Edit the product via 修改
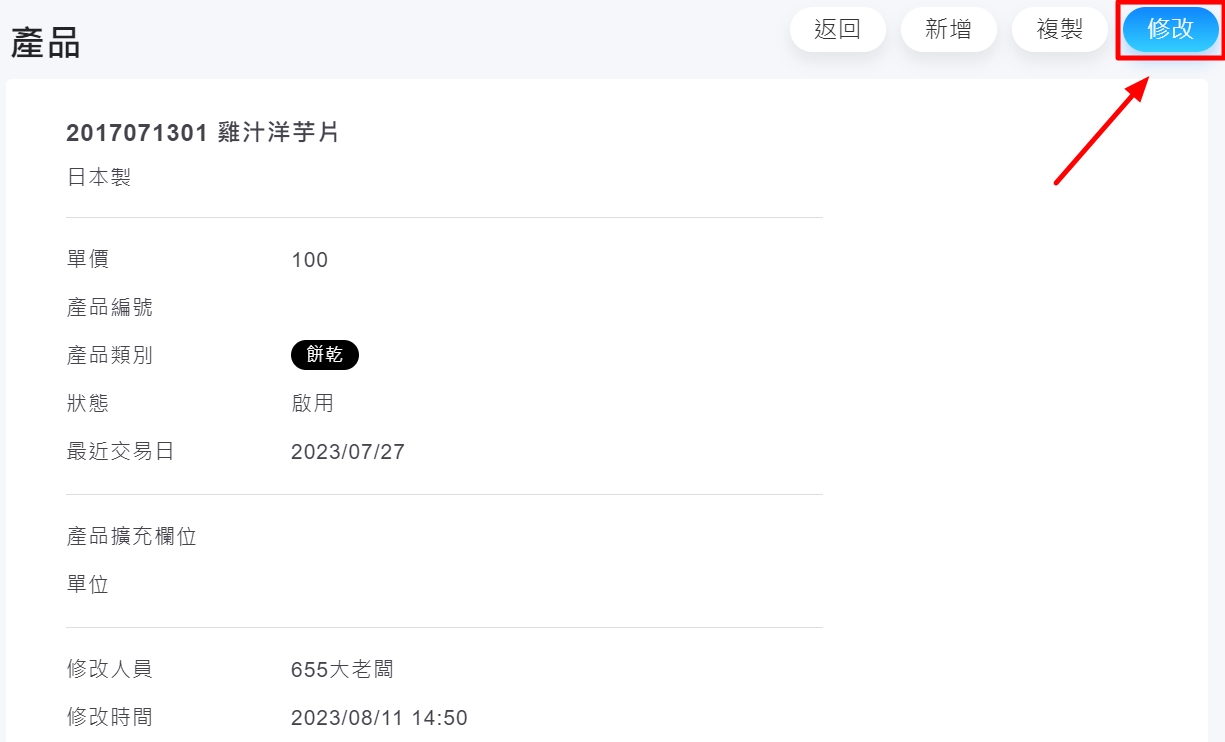Screen dimensions: 1225x742 [1170, 30]
